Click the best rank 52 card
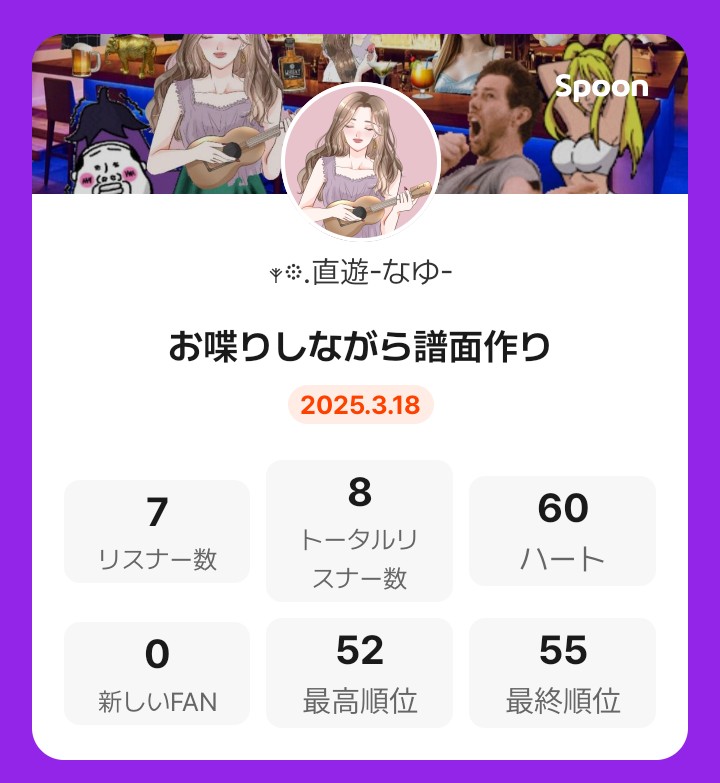 (x=360, y=672)
